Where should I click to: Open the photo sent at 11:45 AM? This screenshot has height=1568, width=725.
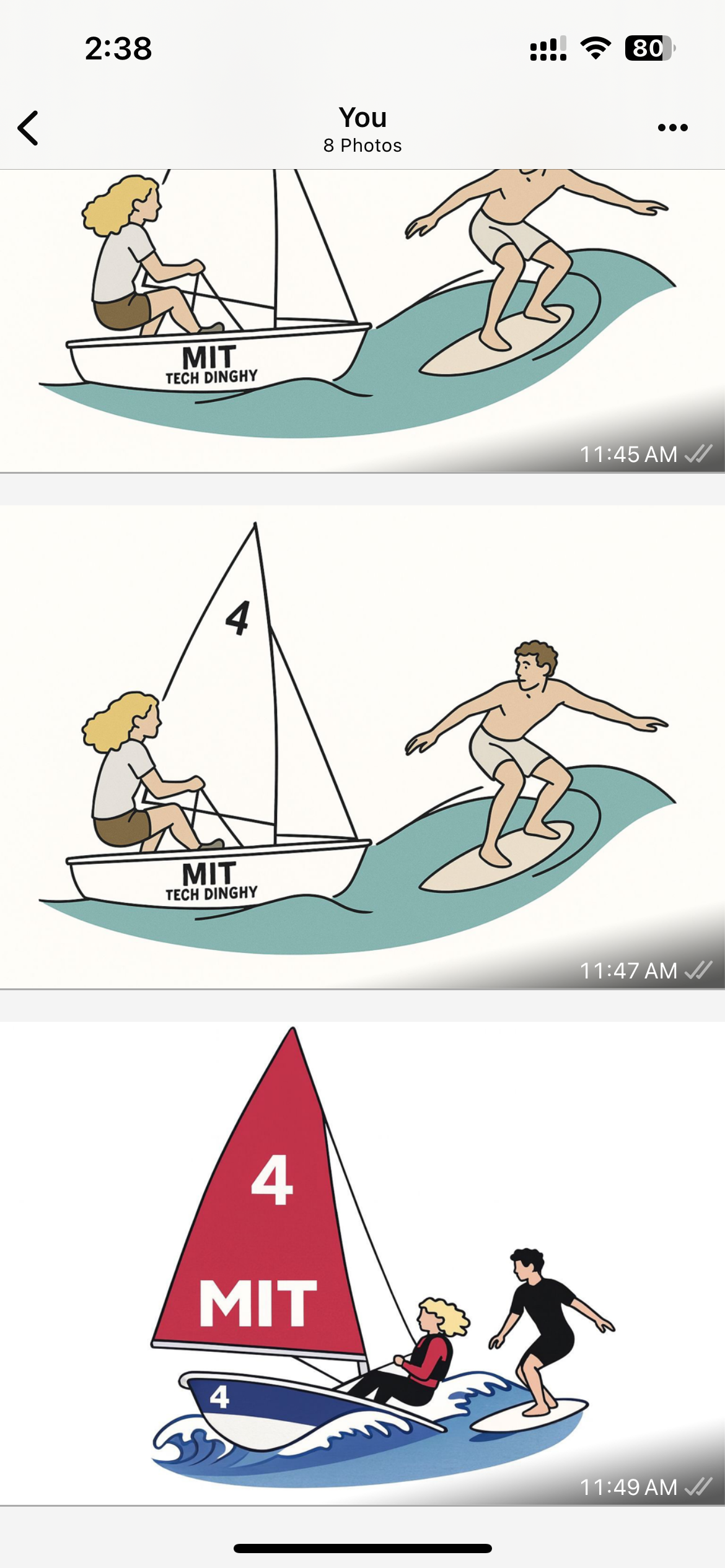point(362,321)
